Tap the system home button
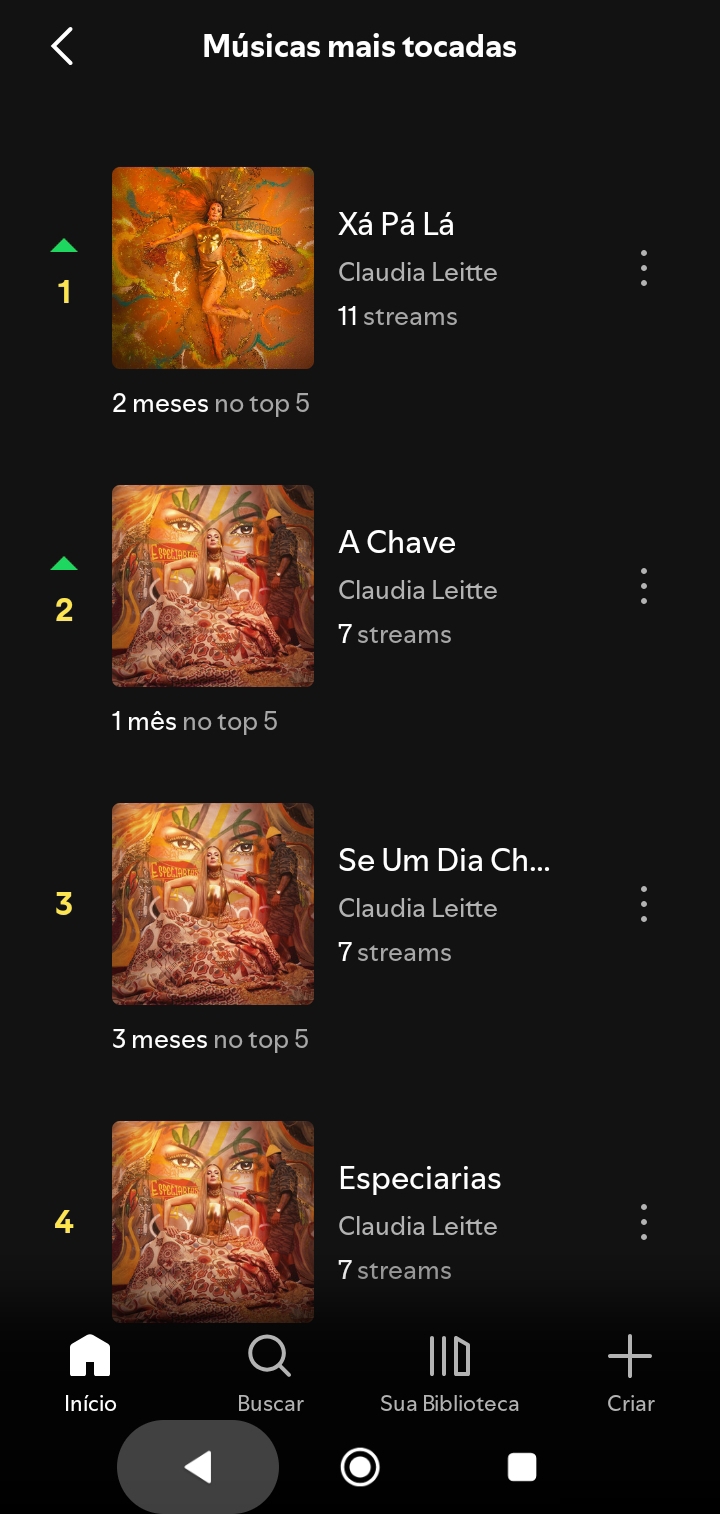Screen dimensions: 720x1514 (x=360, y=1467)
